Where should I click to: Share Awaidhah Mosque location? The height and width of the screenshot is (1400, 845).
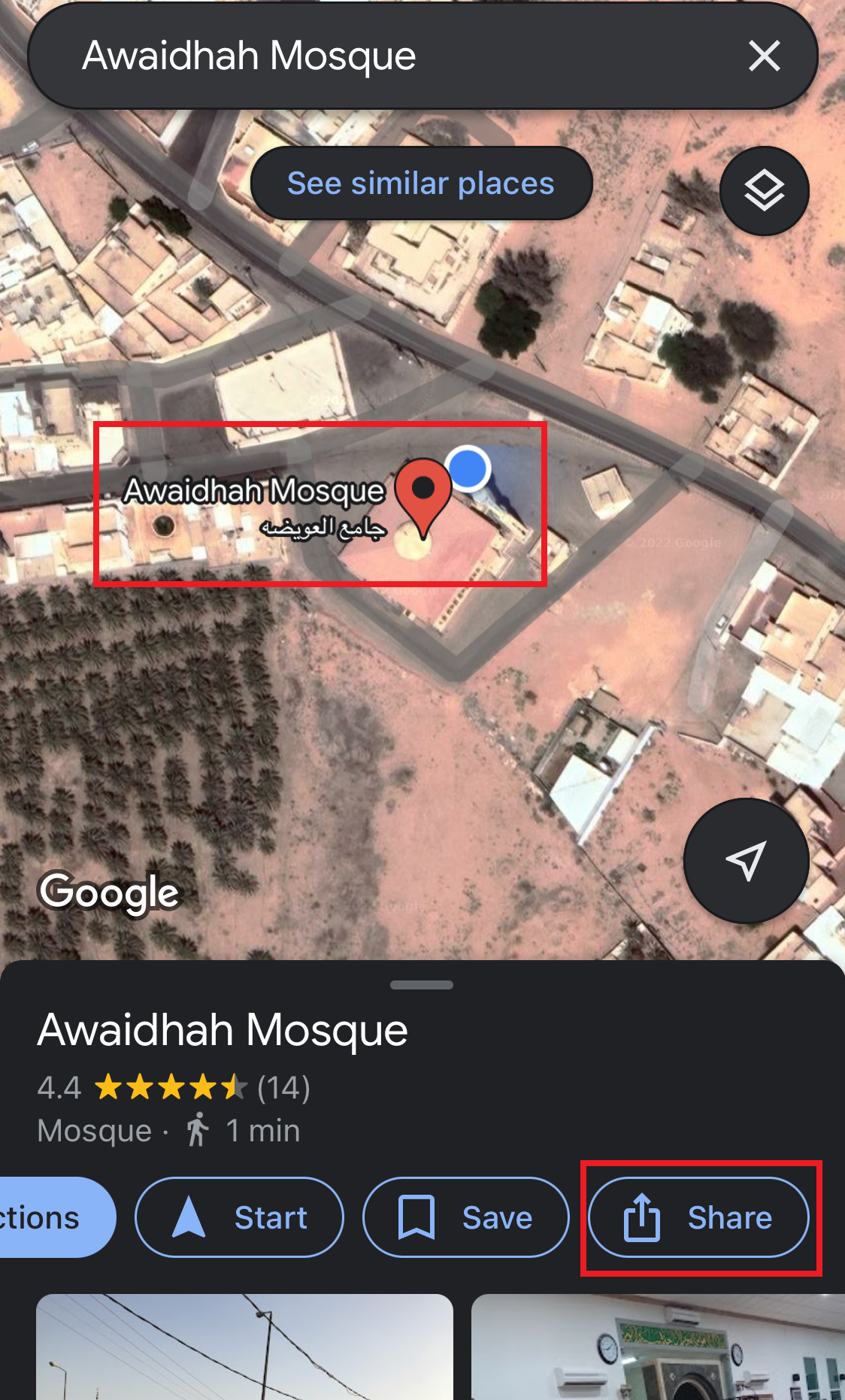coord(698,1217)
